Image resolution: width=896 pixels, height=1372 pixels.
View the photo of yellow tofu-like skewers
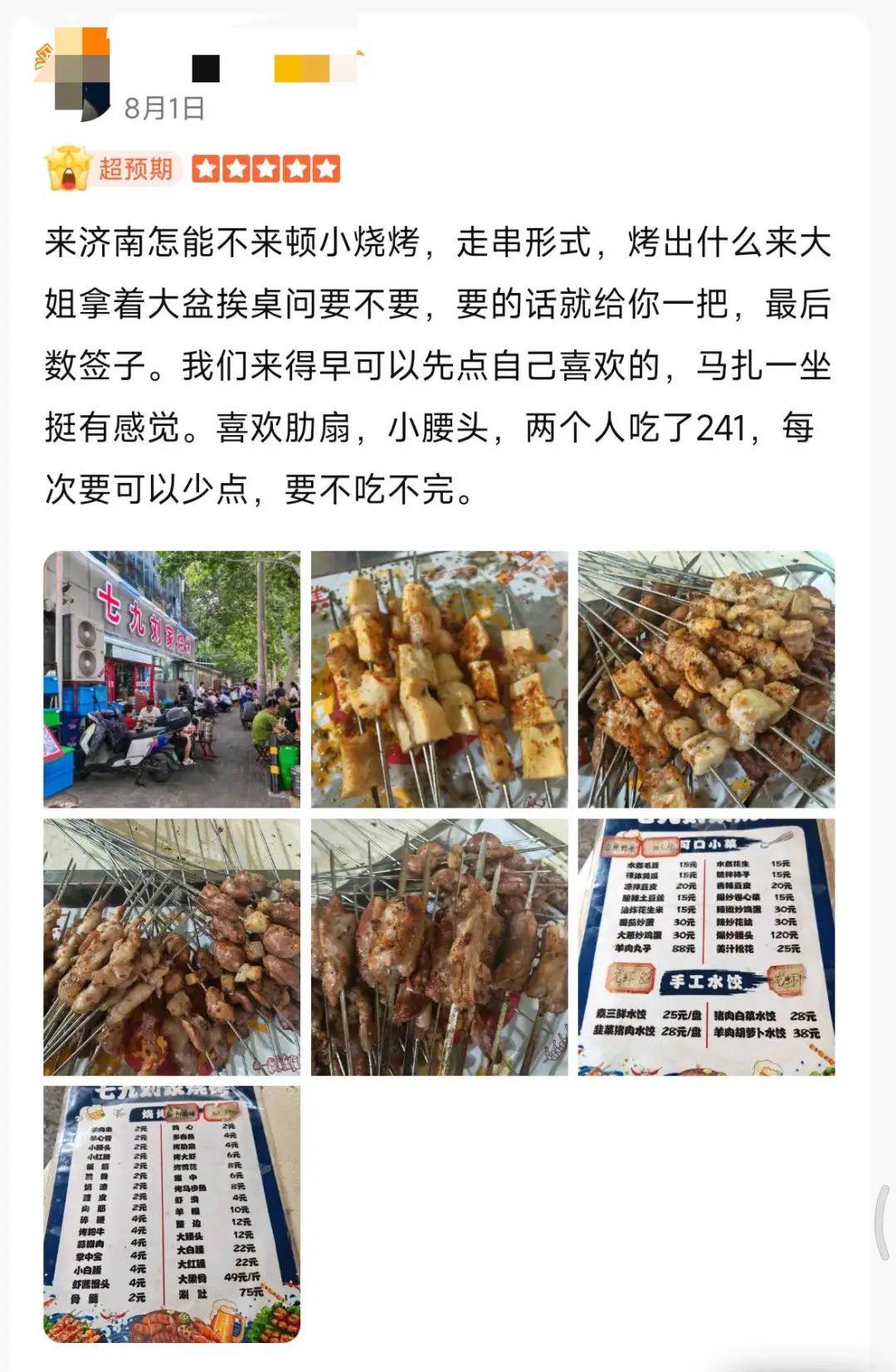[439, 679]
